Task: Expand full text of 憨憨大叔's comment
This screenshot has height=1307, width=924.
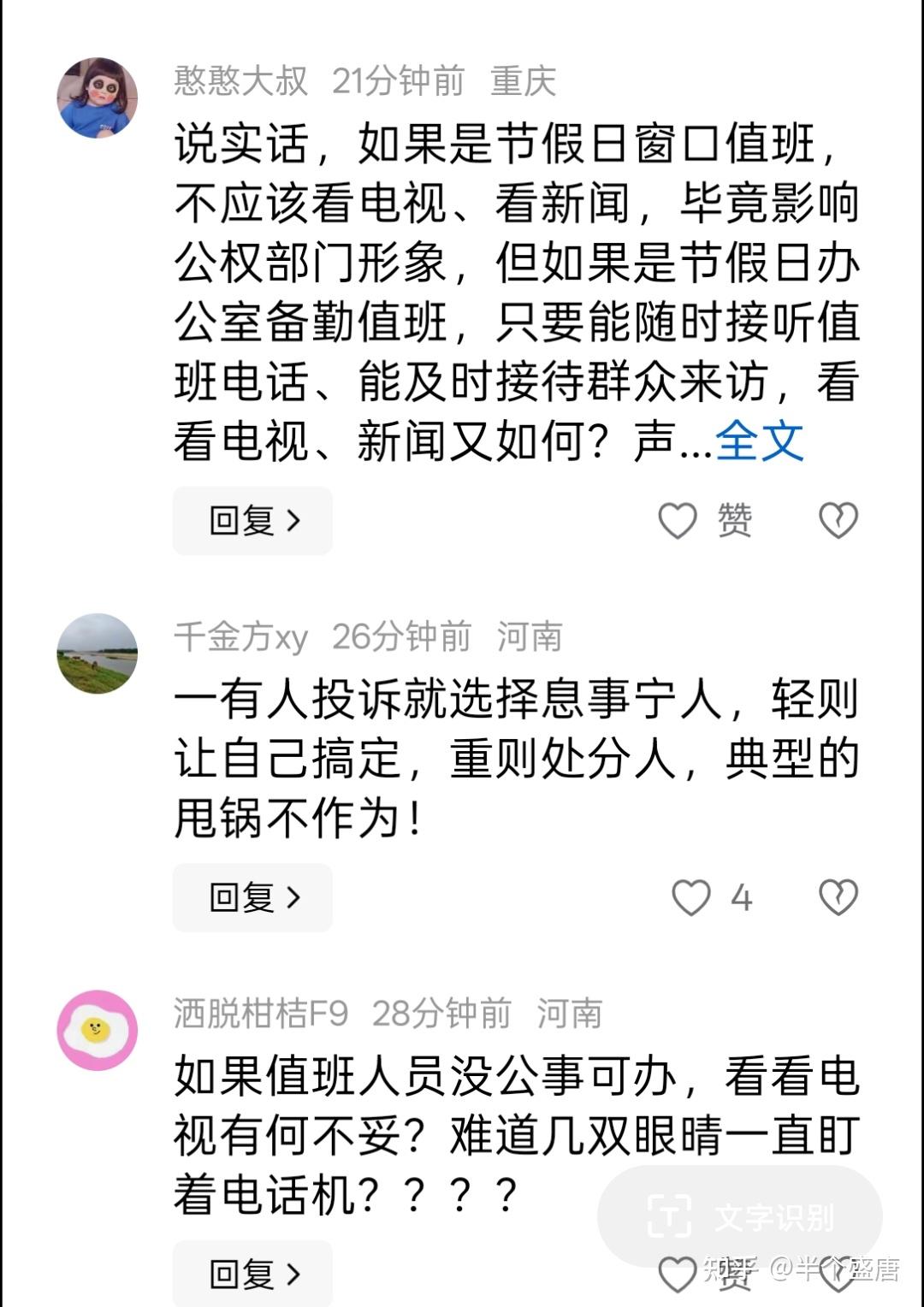Action: click(x=759, y=442)
